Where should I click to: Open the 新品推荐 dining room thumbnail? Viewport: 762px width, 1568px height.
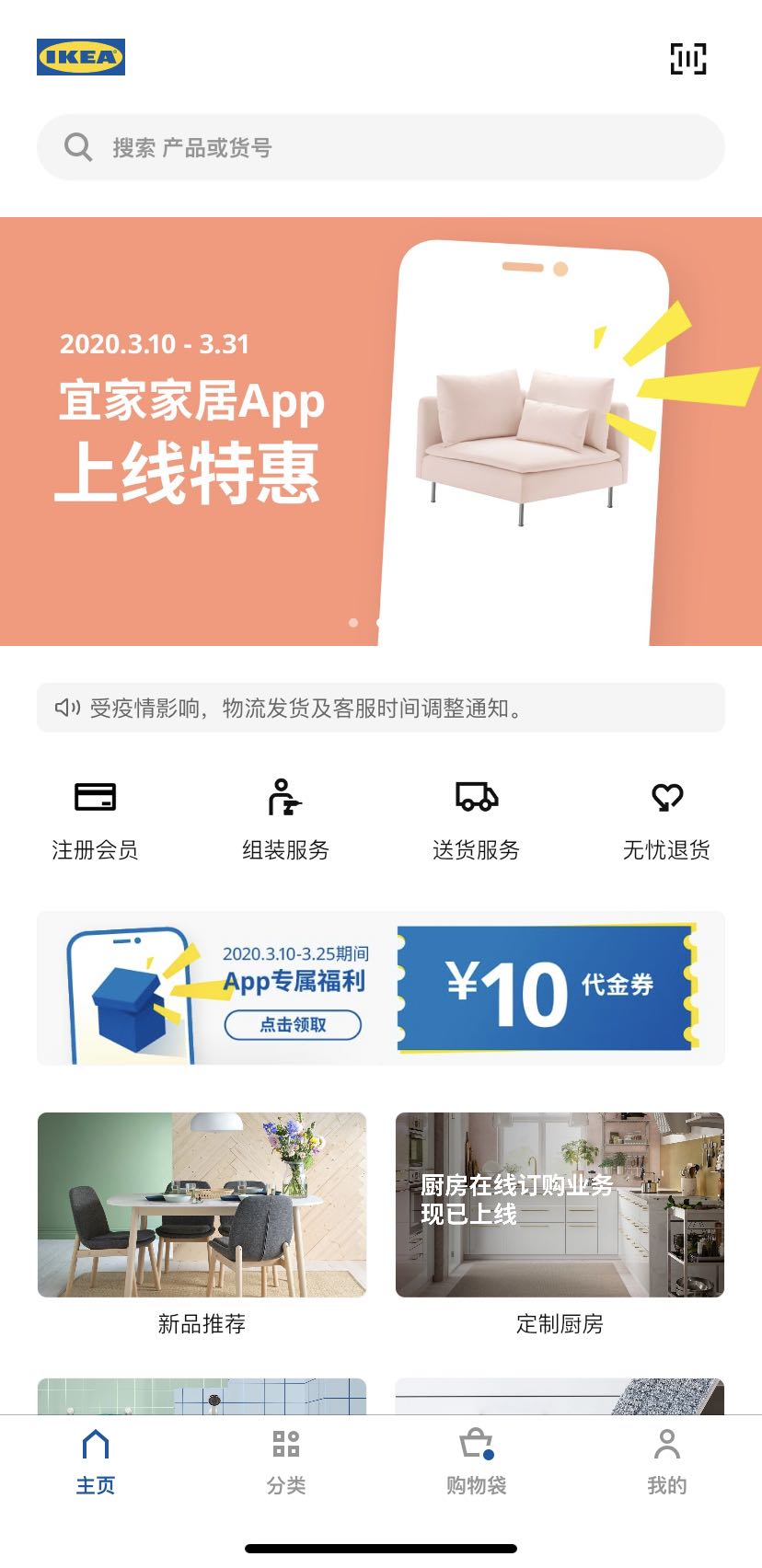tap(202, 1203)
